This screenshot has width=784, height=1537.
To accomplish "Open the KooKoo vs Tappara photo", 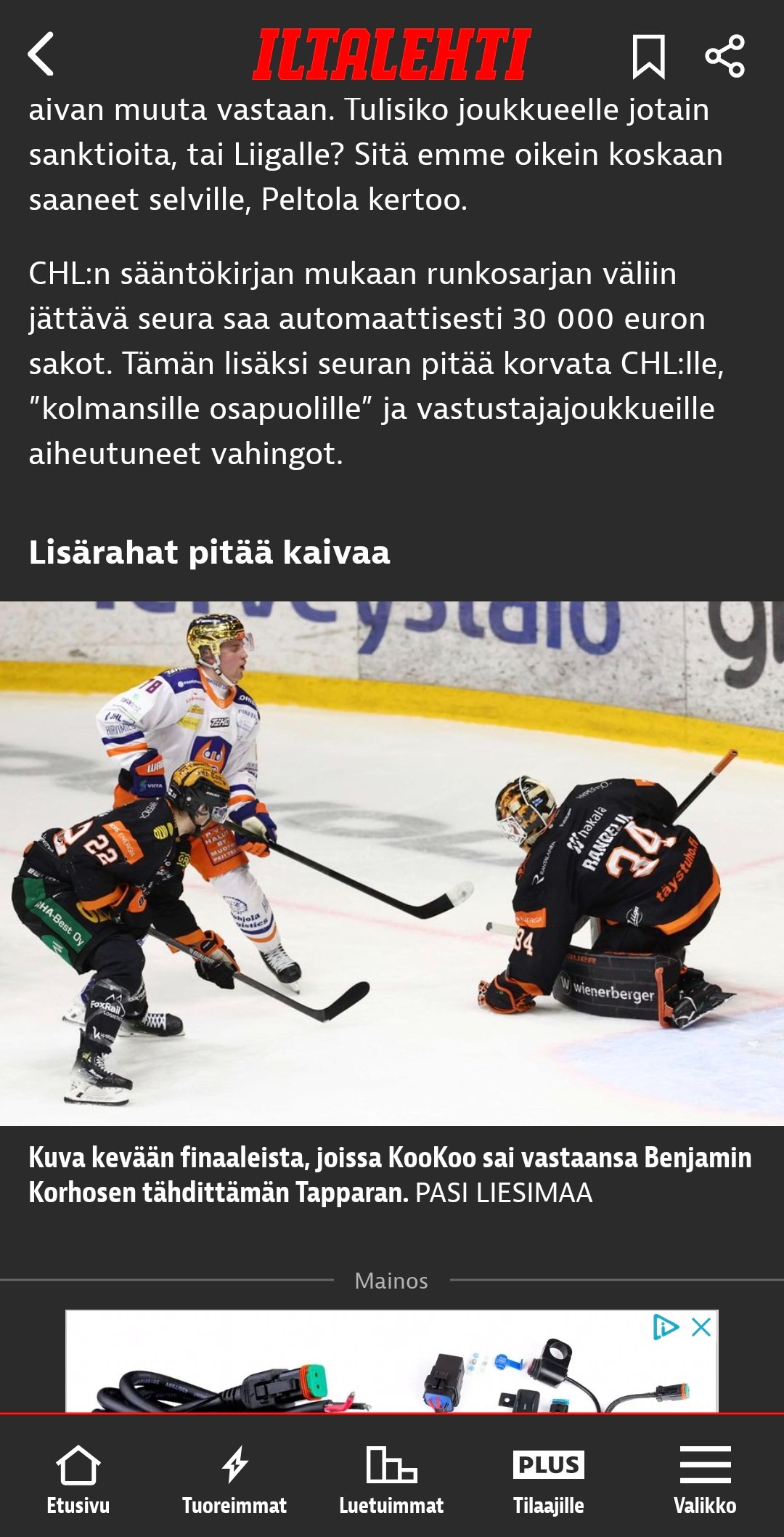I will coord(392,863).
